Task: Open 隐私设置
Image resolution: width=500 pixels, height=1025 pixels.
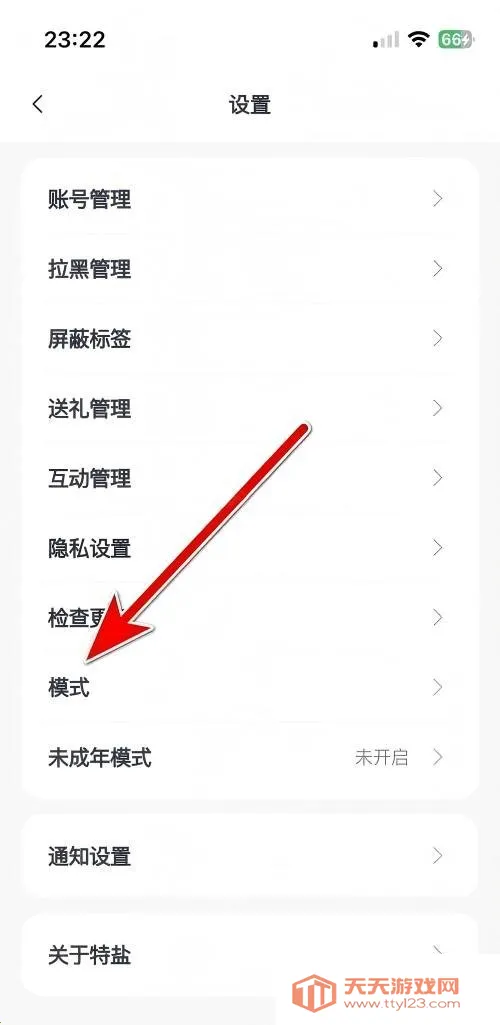Action: (x=250, y=548)
